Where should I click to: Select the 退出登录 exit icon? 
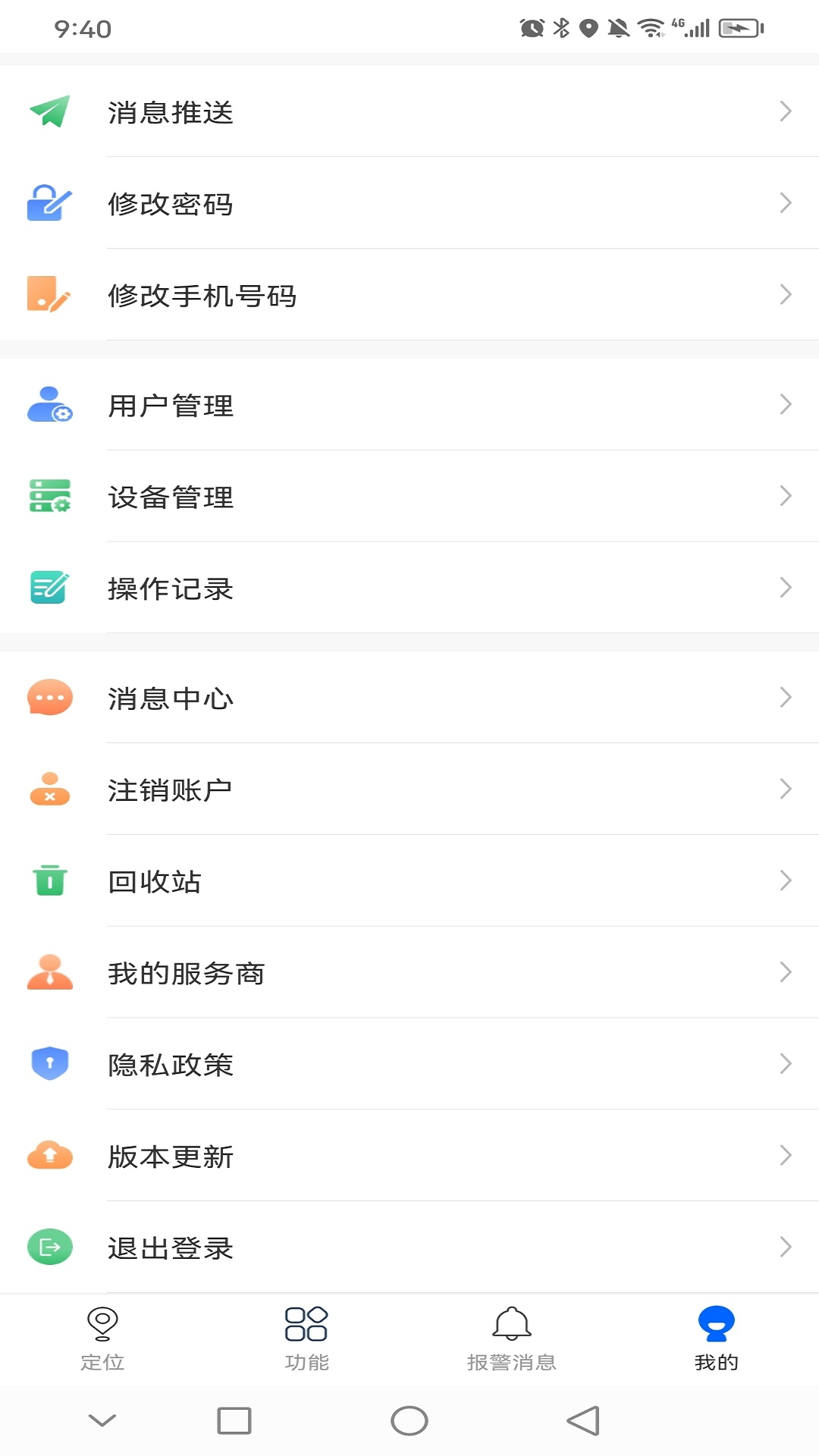[x=49, y=1248]
